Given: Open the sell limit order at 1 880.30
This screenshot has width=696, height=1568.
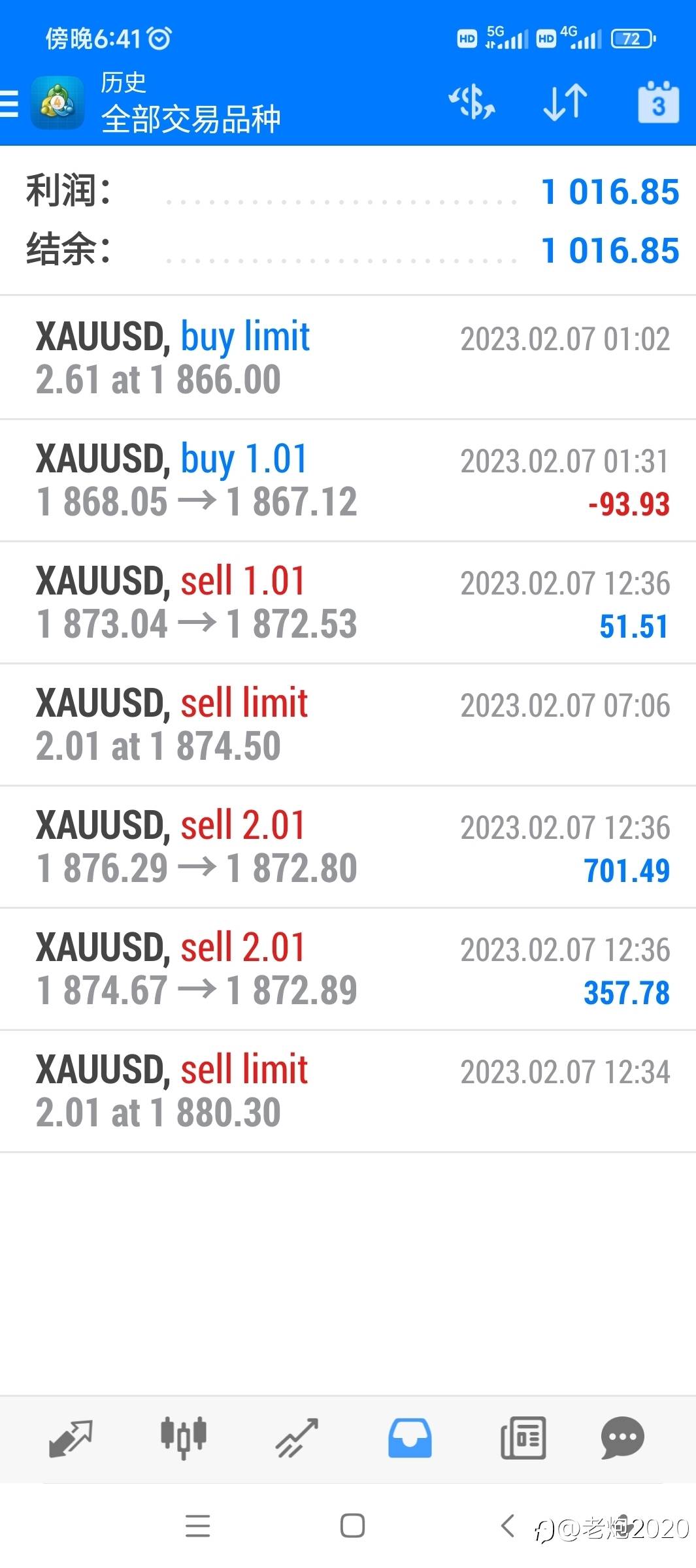Looking at the screenshot, I should tap(348, 1091).
